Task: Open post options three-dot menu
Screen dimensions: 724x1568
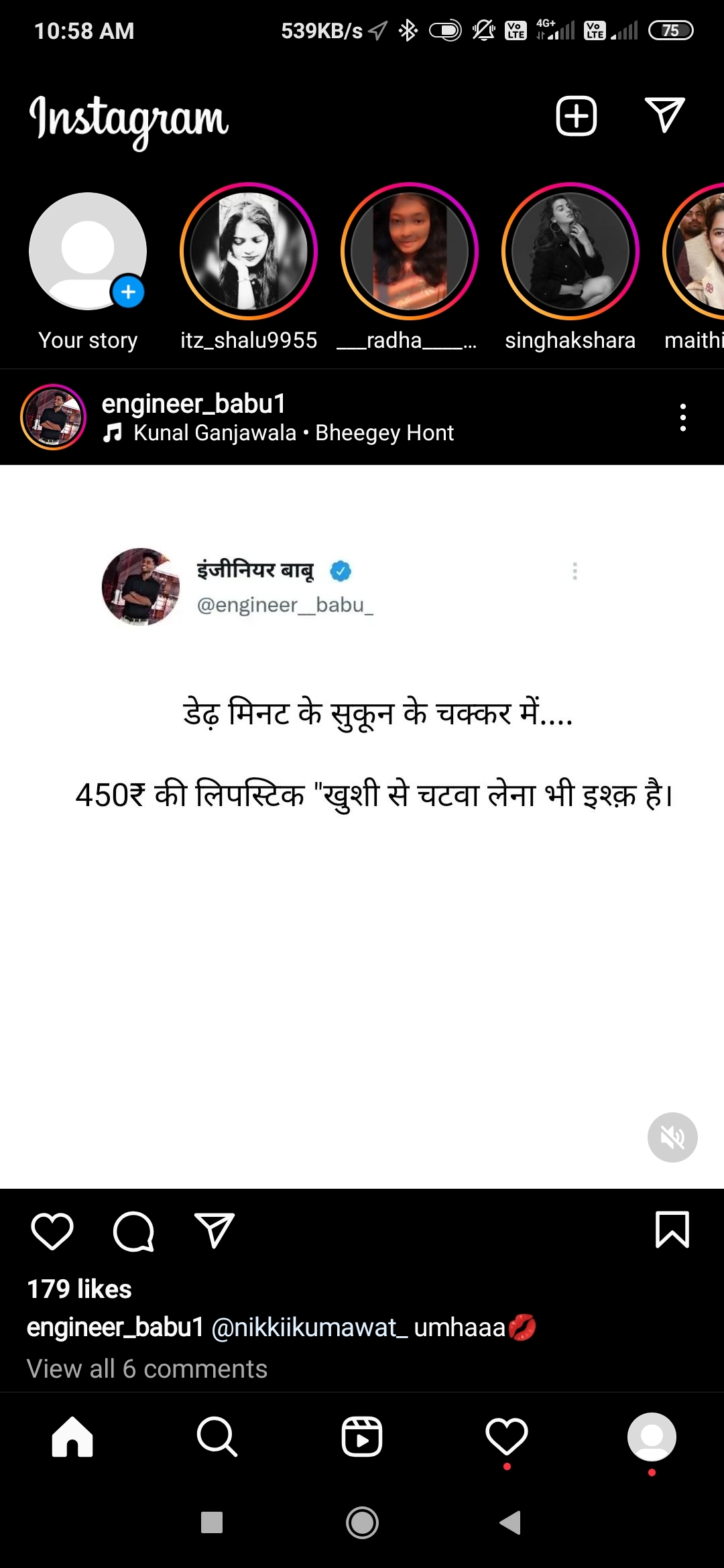Action: pyautogui.click(x=683, y=417)
